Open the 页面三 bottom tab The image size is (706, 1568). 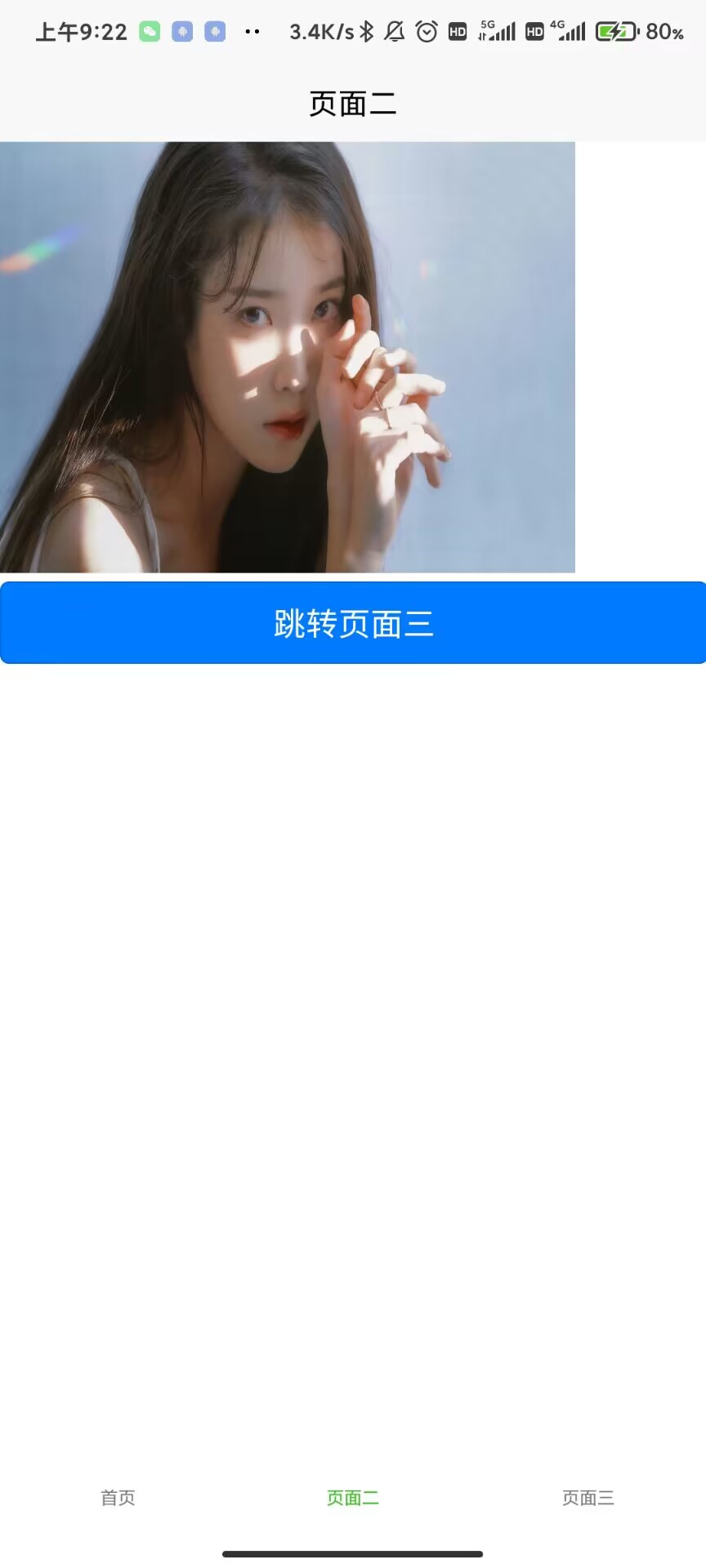[588, 1497]
